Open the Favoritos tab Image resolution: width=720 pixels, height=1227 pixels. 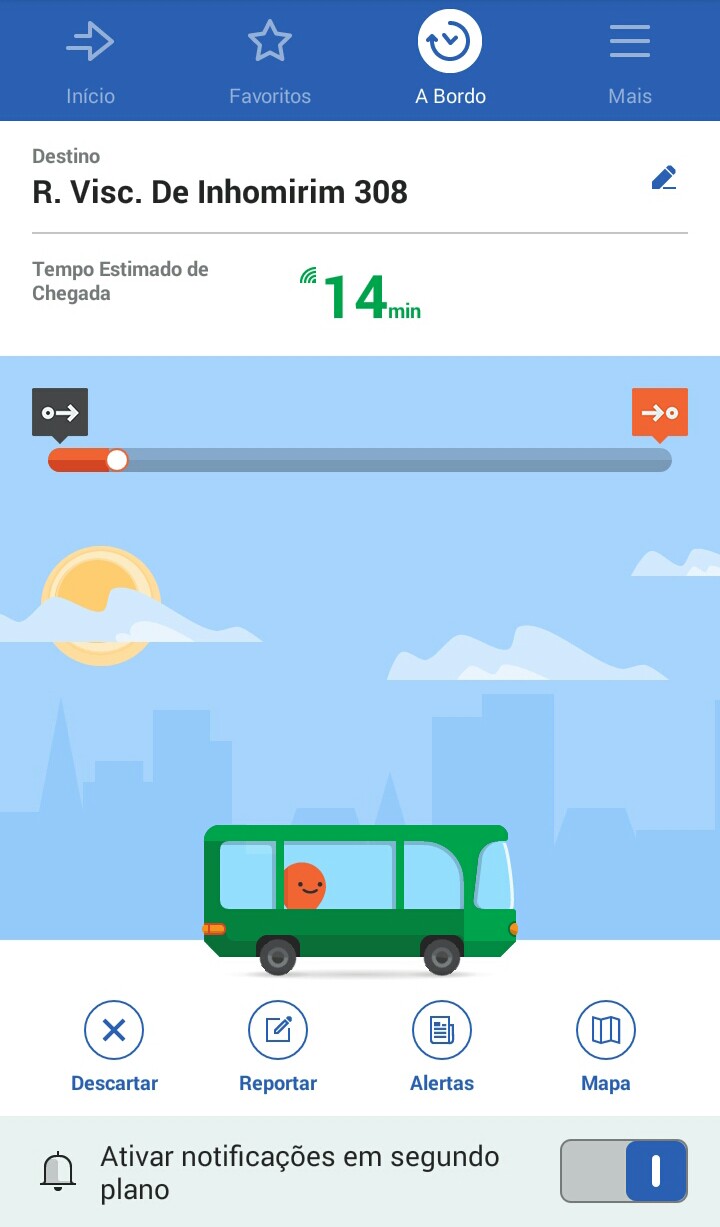[270, 60]
